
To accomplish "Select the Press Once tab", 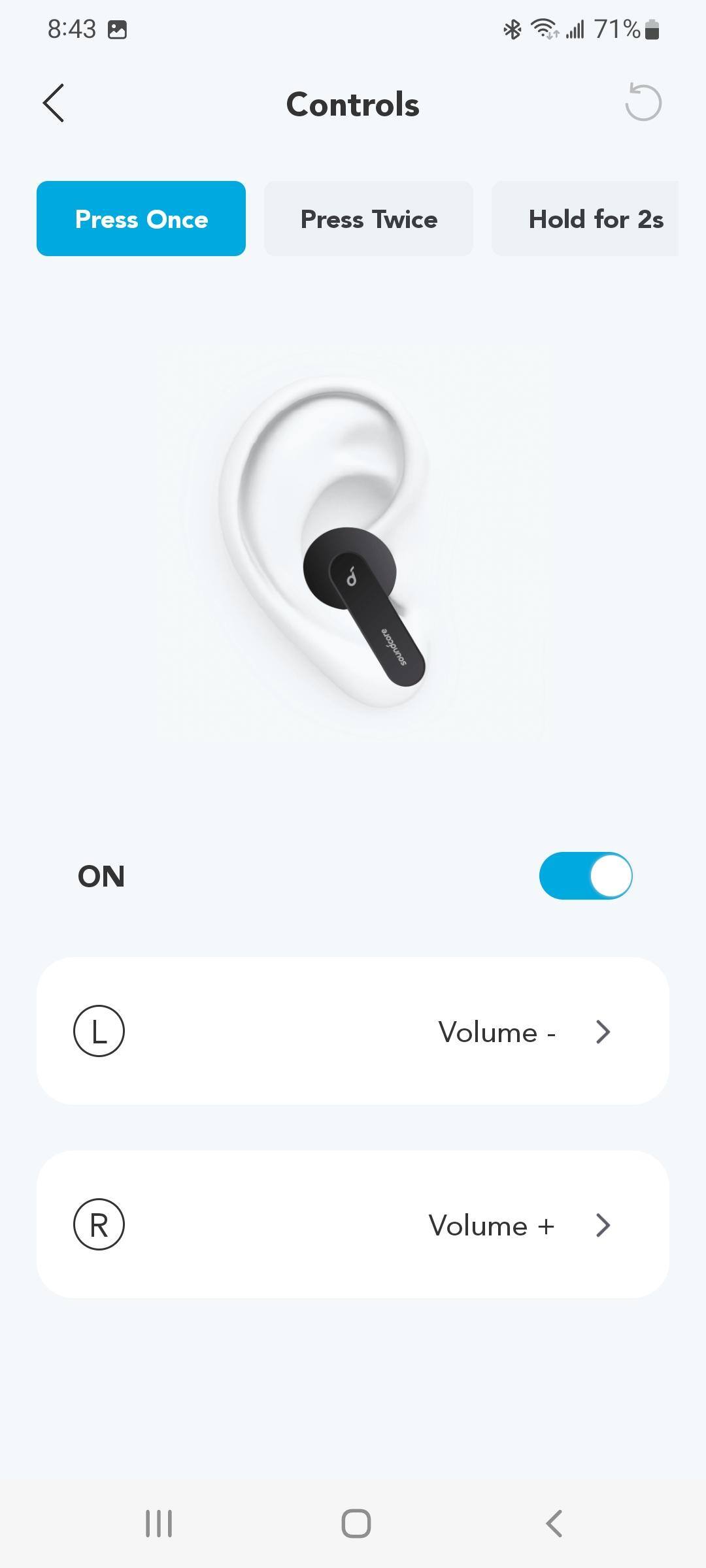I will click(141, 219).
